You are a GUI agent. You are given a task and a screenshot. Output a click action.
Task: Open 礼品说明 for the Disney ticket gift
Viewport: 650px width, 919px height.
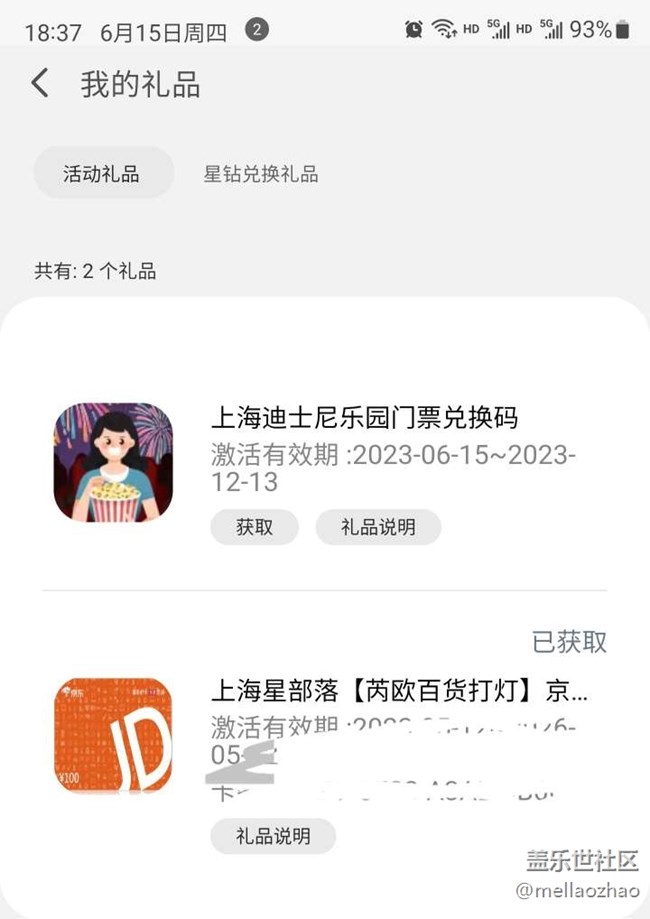tap(377, 527)
